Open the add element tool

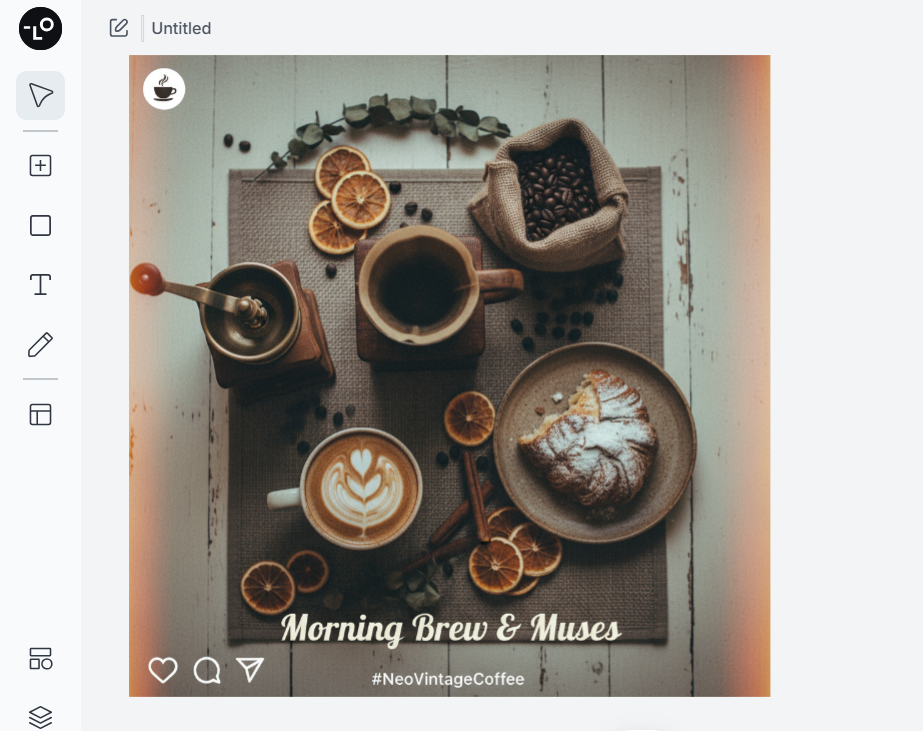(40, 166)
